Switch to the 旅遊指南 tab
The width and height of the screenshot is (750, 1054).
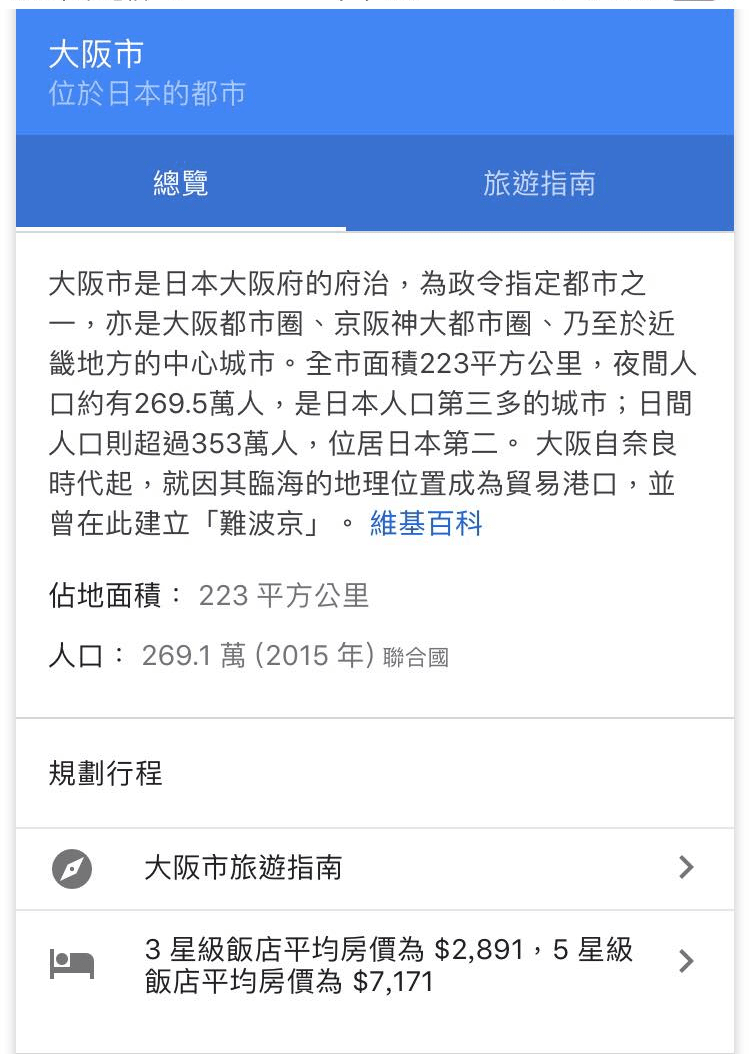(539, 184)
